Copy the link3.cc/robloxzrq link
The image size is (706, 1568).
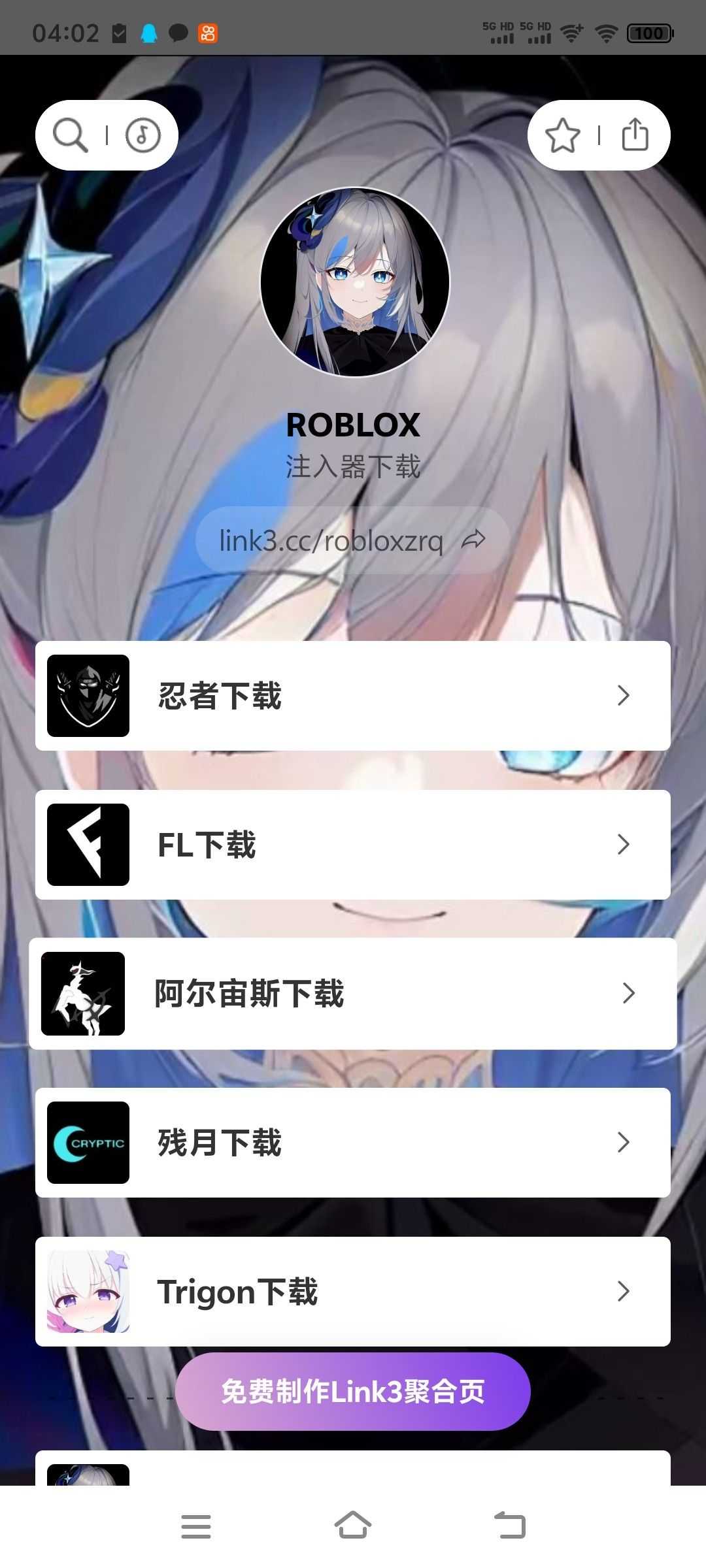(x=352, y=541)
